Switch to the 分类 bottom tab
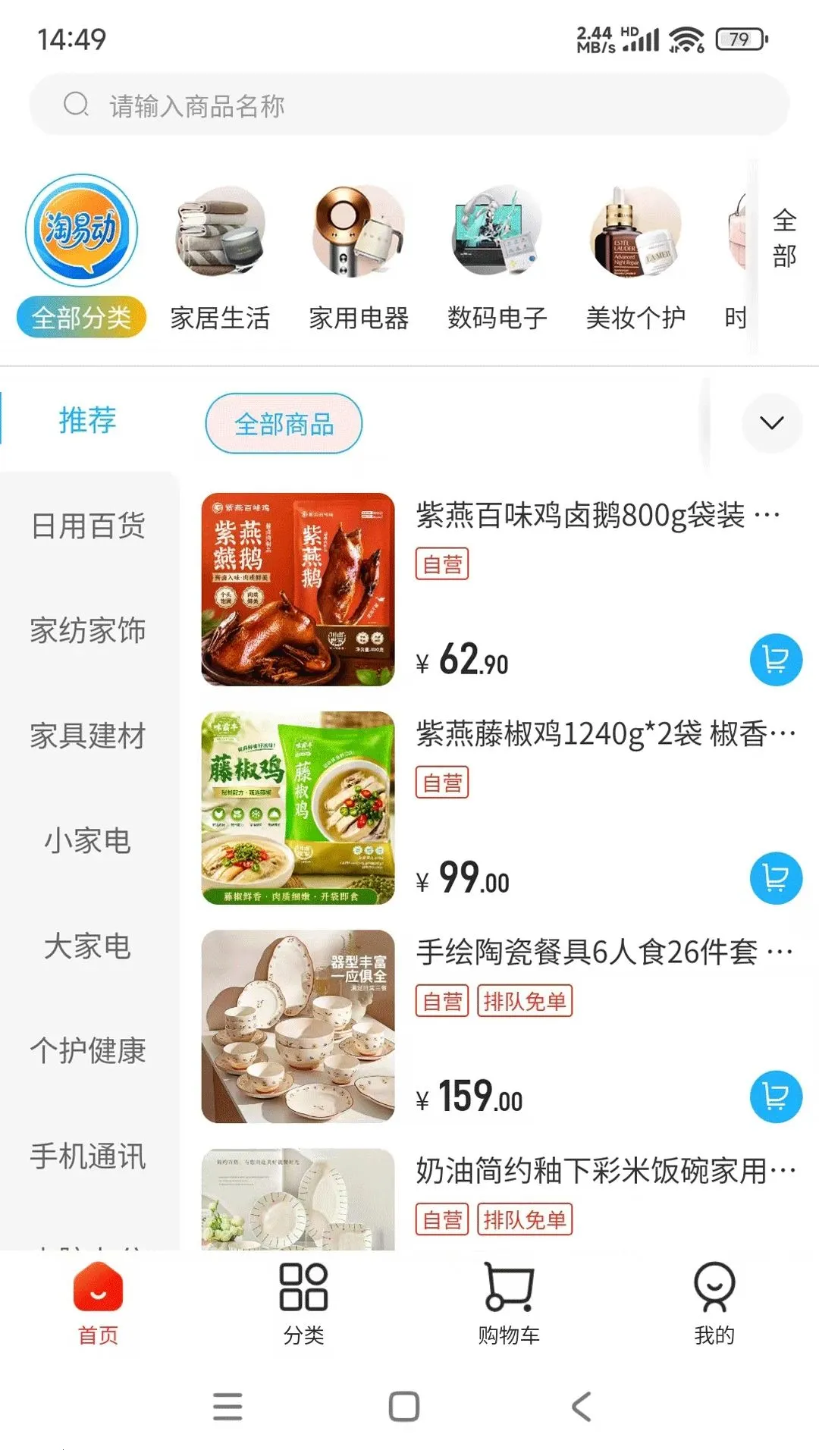The width and height of the screenshot is (819, 1456). tap(303, 1303)
